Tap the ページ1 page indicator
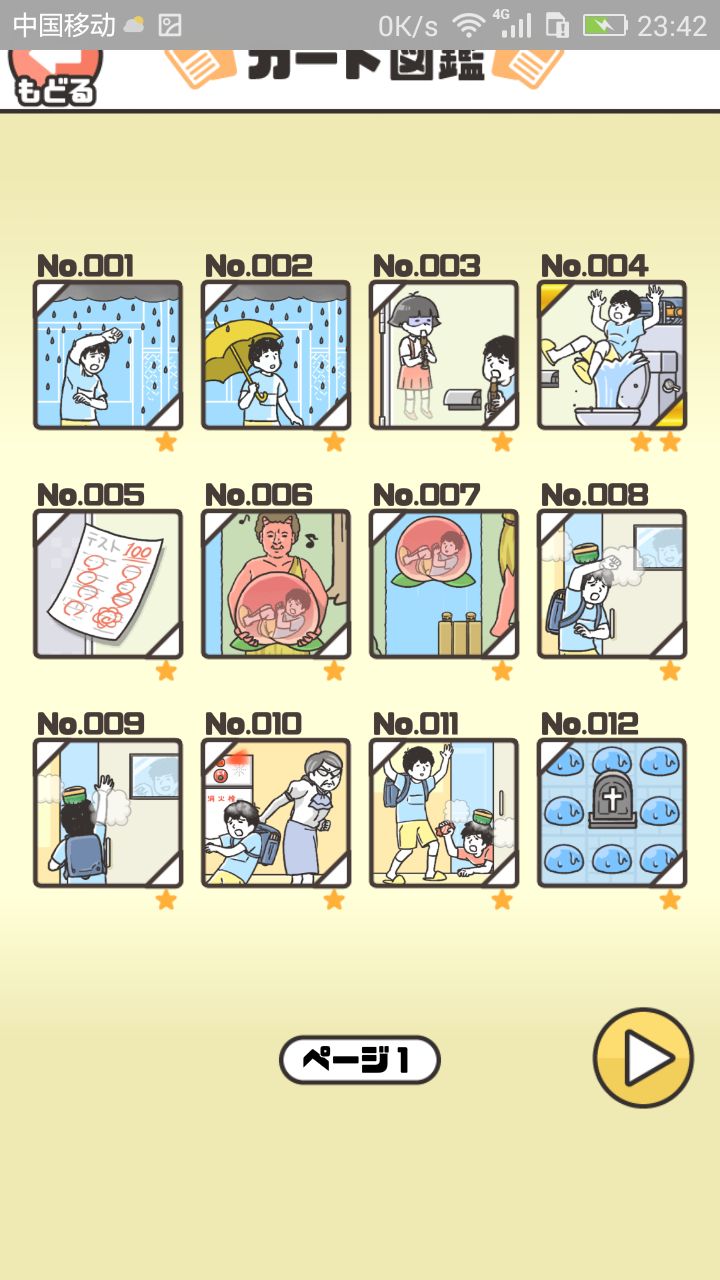 359,1060
